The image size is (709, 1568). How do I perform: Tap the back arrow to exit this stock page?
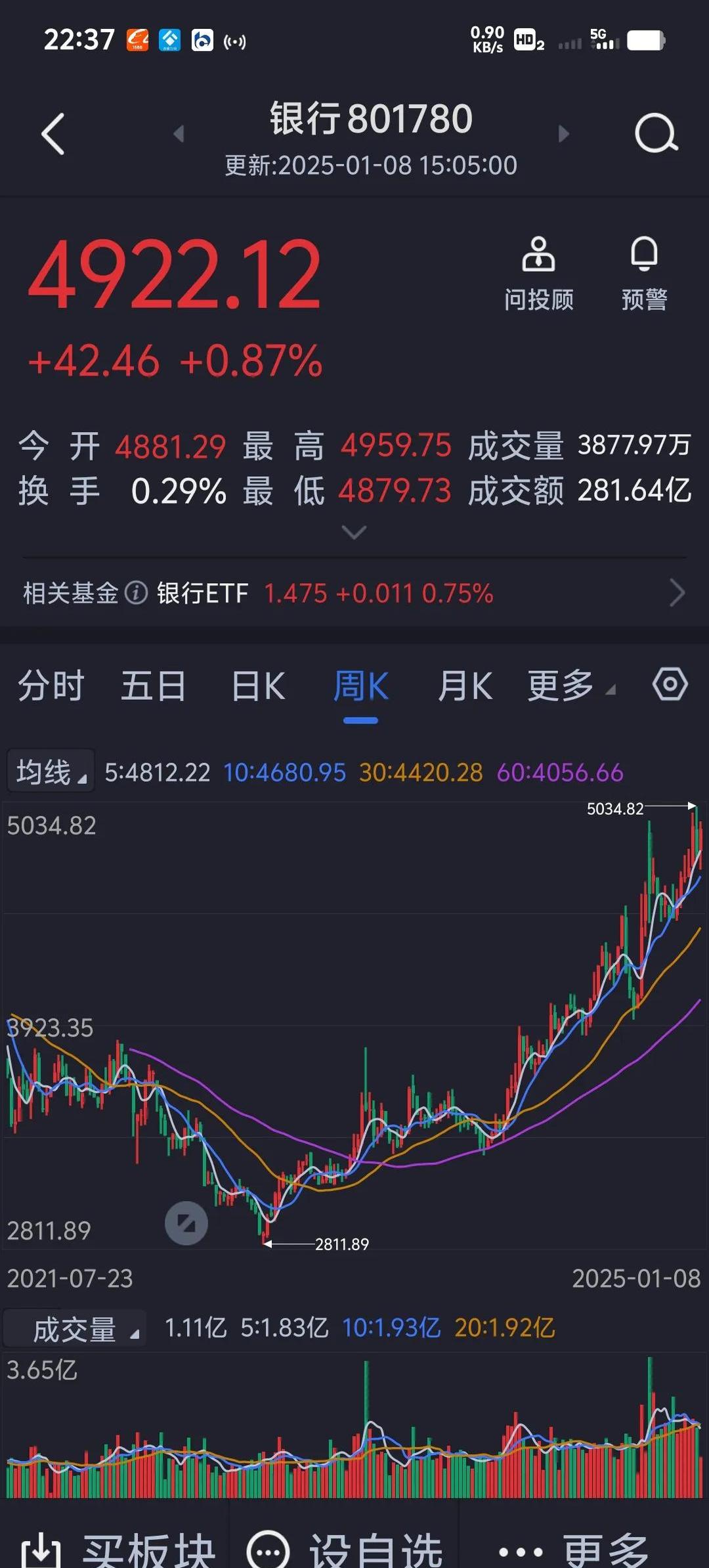(x=52, y=131)
